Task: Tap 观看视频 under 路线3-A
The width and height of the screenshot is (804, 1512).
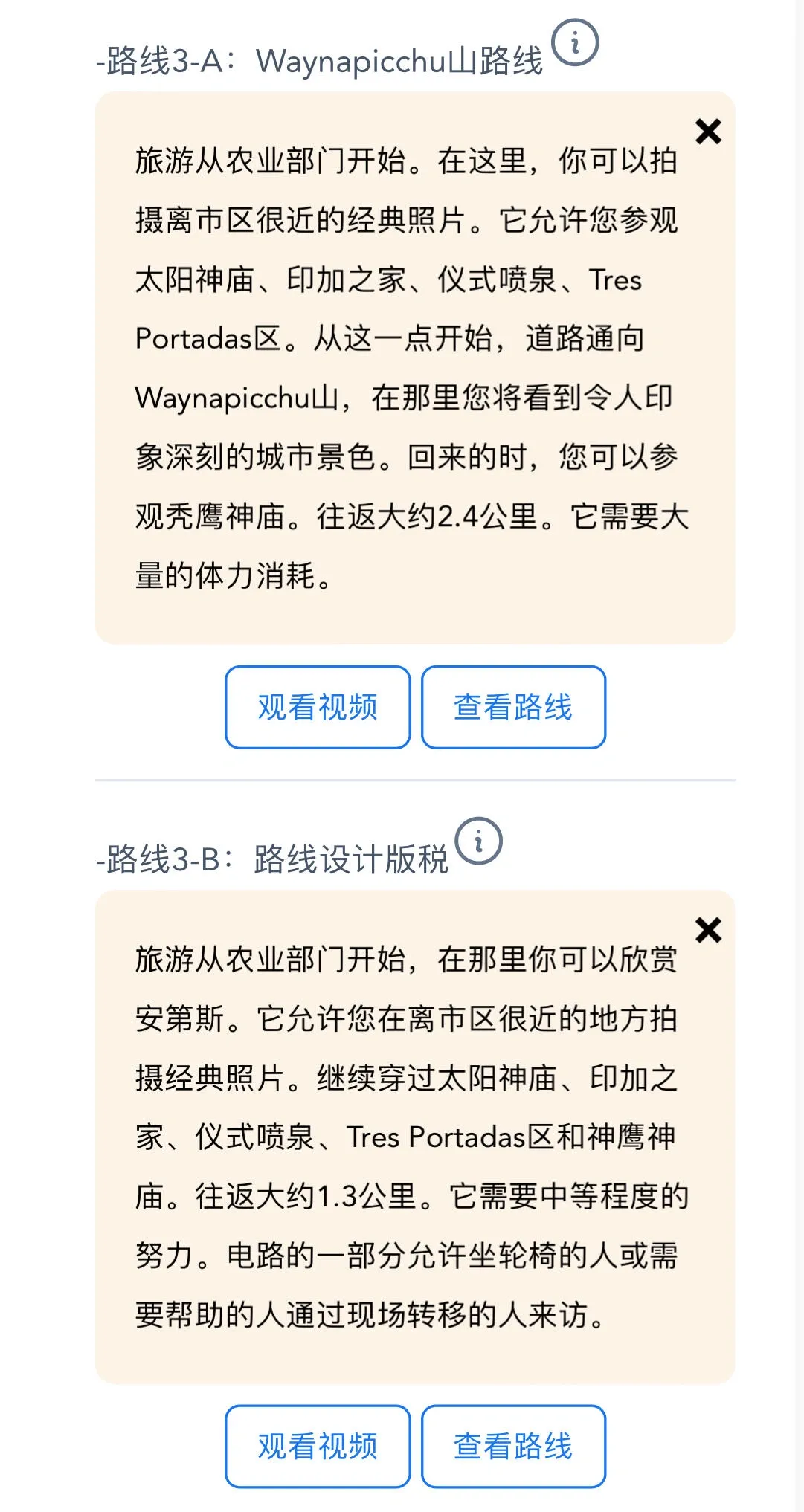Action: click(318, 707)
